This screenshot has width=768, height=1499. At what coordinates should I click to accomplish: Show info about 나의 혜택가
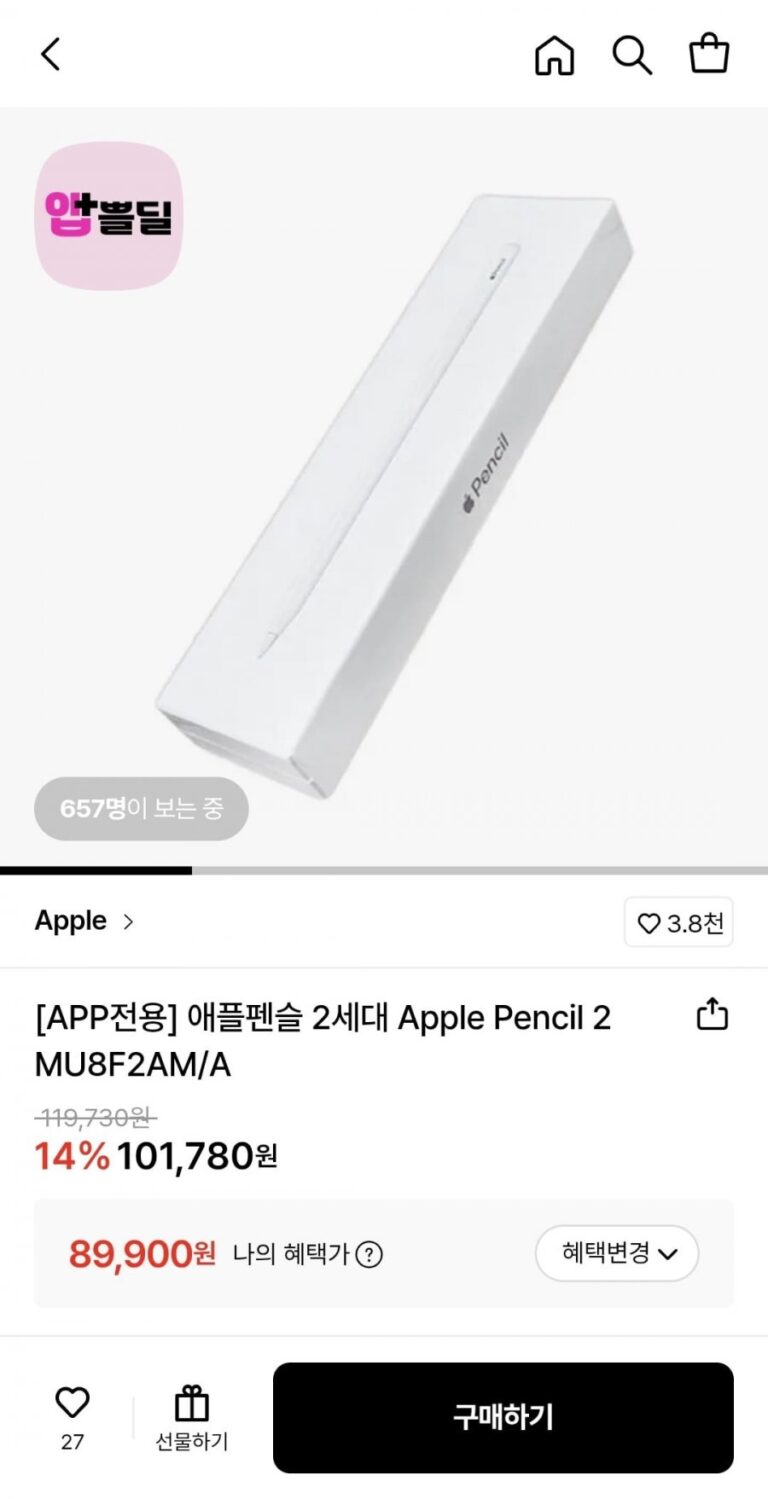(x=370, y=1254)
